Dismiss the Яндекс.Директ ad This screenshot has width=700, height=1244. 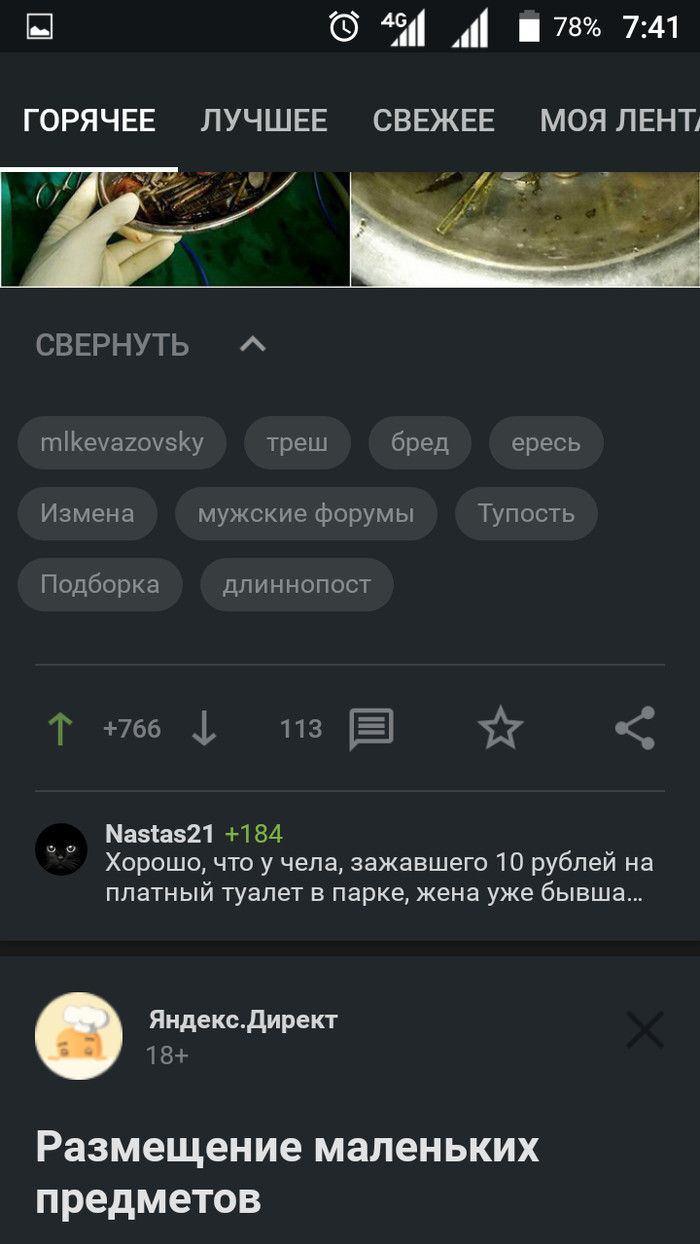click(644, 1029)
